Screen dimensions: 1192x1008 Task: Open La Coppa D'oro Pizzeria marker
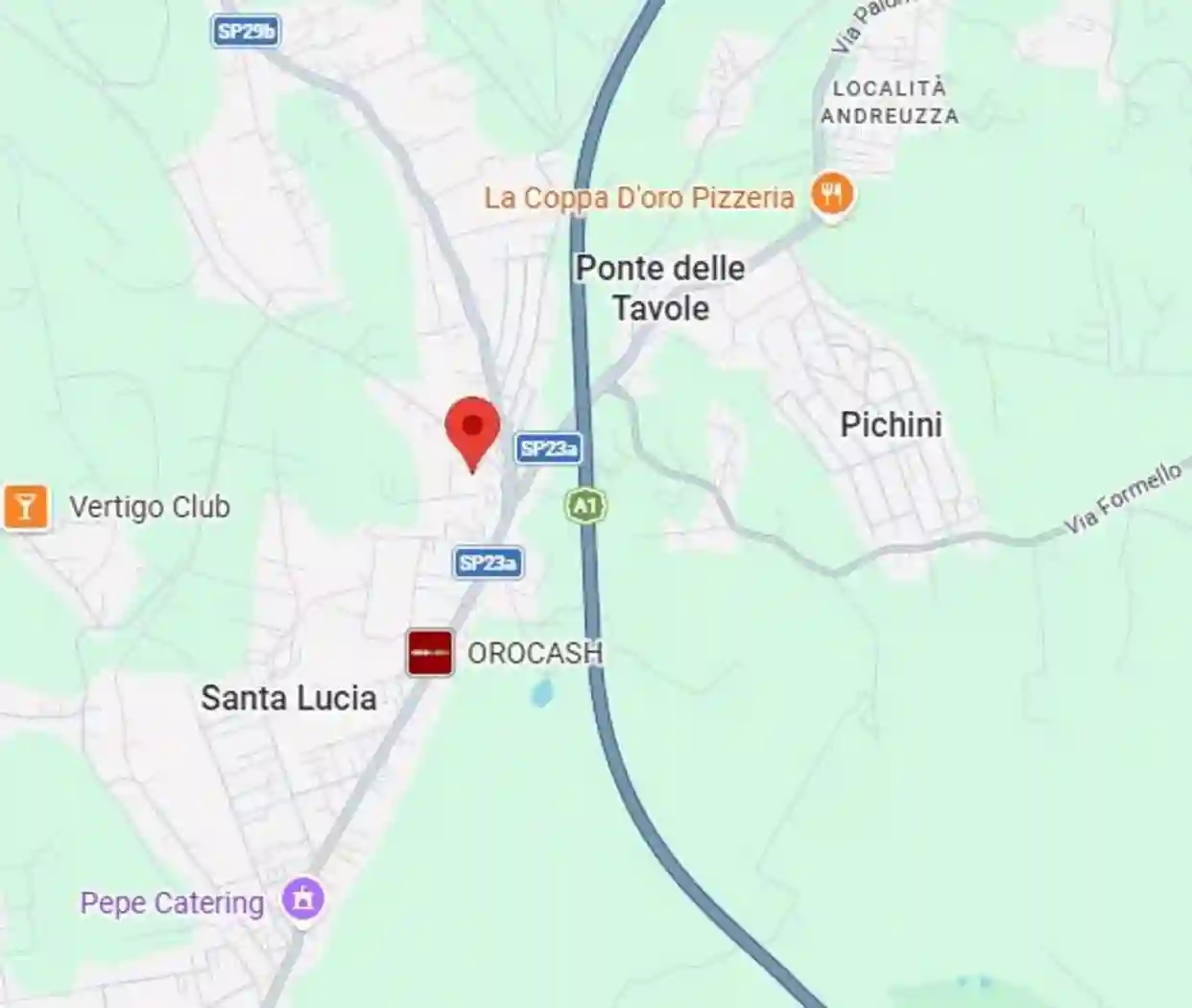[831, 196]
